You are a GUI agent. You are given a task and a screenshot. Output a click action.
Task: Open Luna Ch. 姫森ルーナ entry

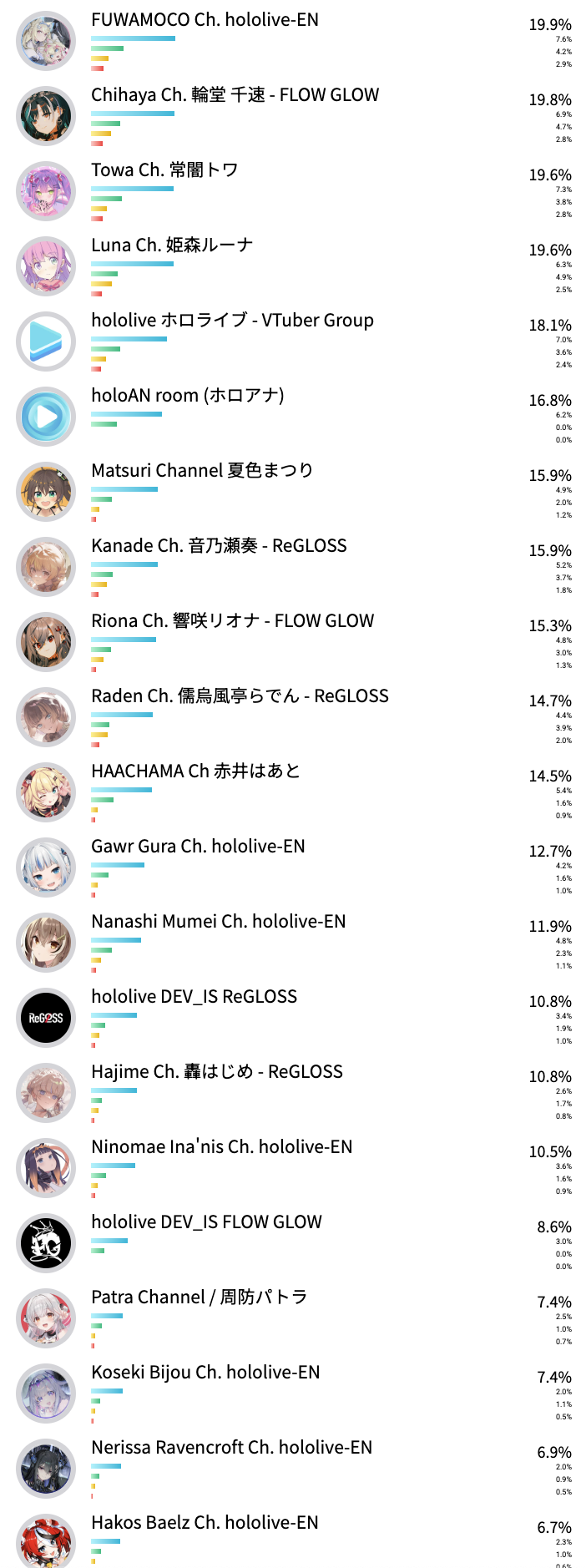(x=172, y=245)
